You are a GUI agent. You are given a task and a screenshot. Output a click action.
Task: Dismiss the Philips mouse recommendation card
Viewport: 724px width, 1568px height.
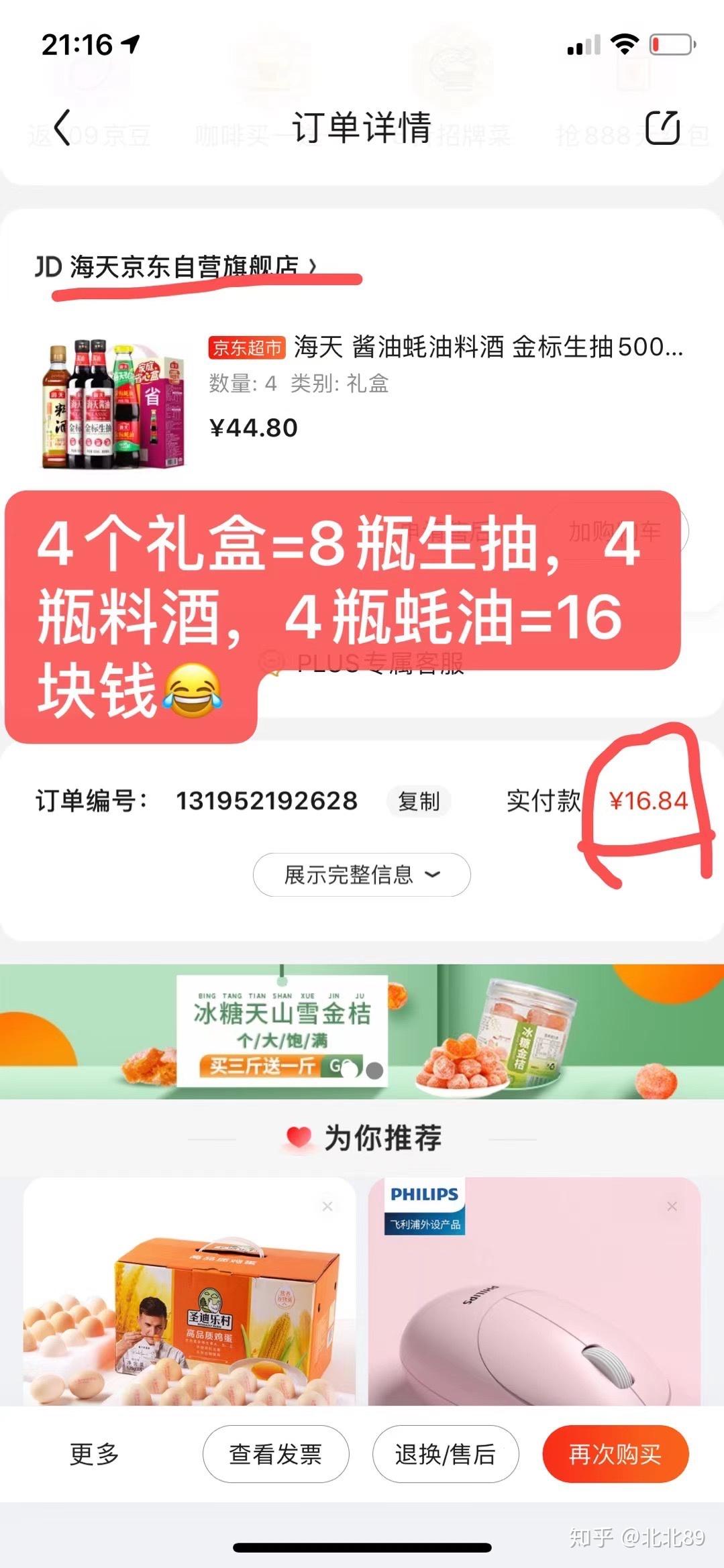tap(672, 1207)
